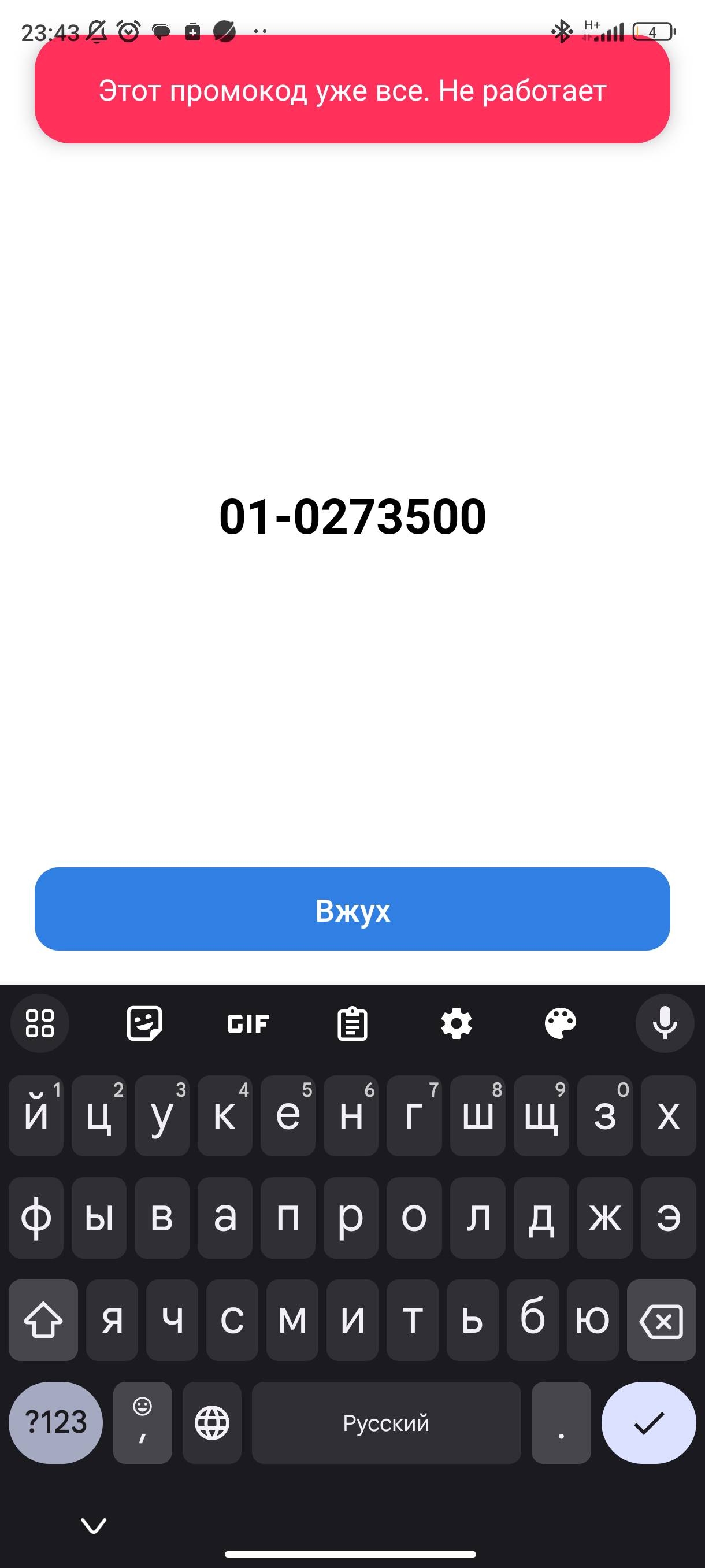Image resolution: width=705 pixels, height=1568 pixels.
Task: Change keyboard language with the globe key
Action: 211,1422
